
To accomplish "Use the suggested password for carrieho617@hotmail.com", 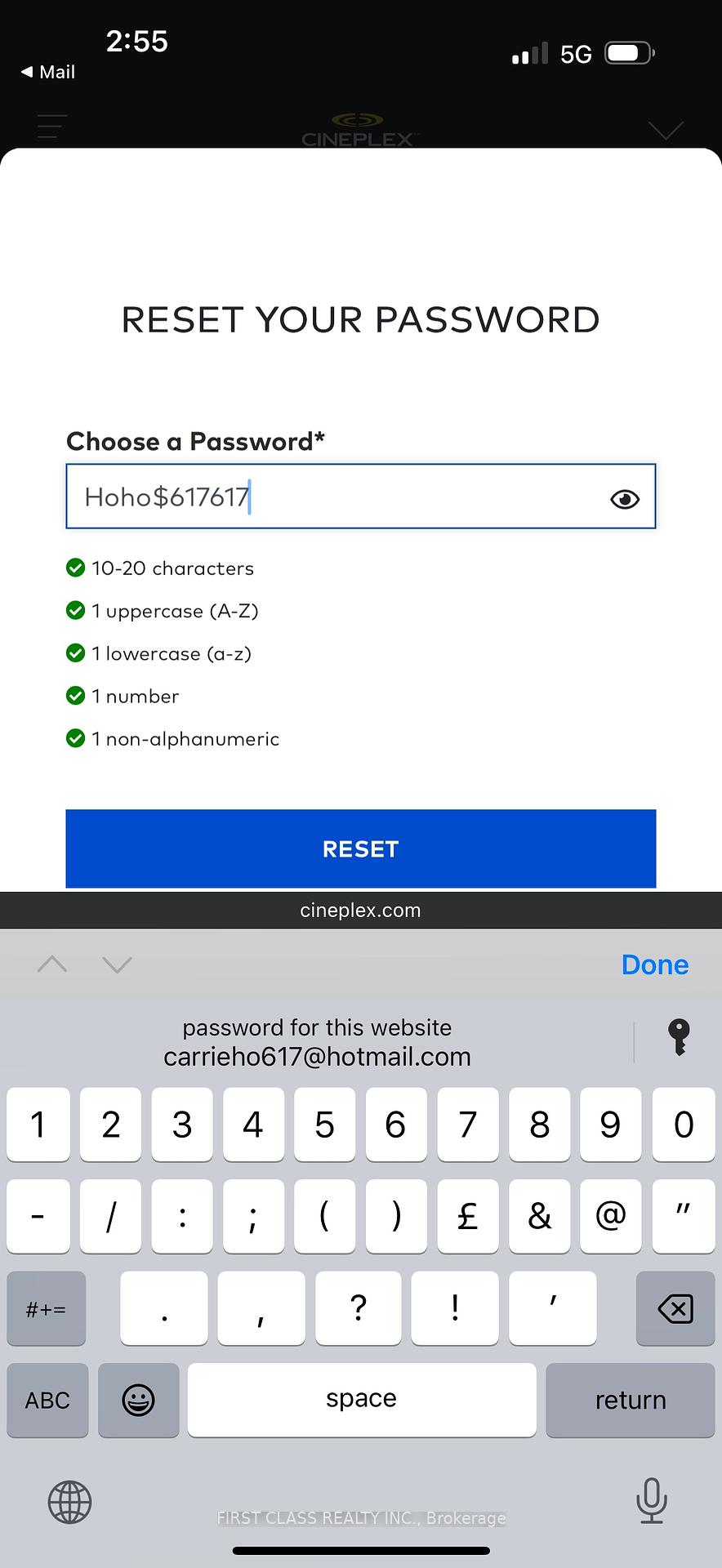I will [x=317, y=1042].
